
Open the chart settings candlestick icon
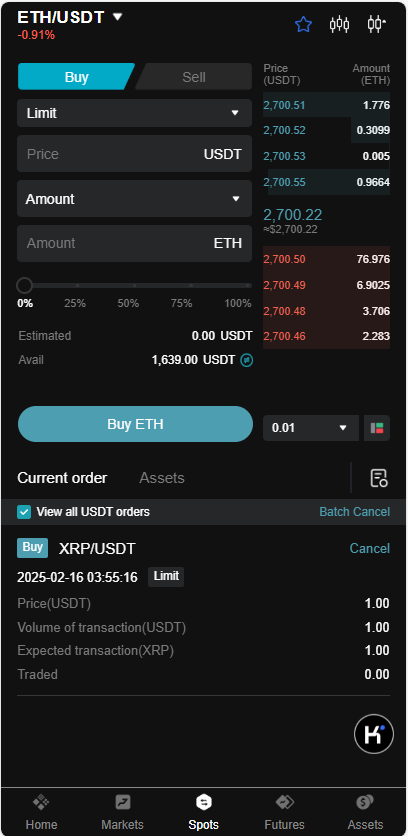tap(377, 24)
